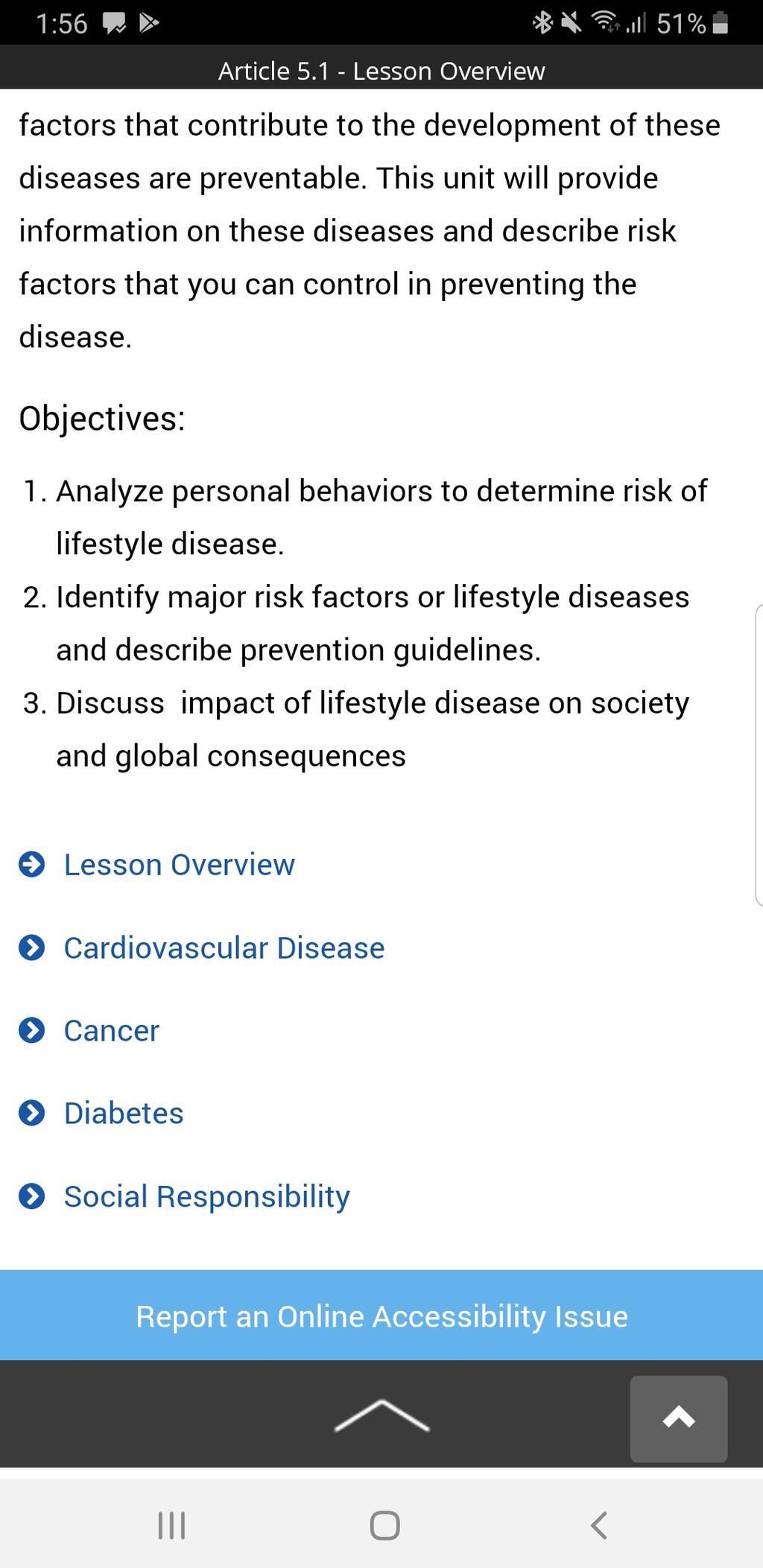This screenshot has width=763, height=1568.
Task: Tap Report an Online Accessibility Issue
Action: pyautogui.click(x=381, y=1316)
